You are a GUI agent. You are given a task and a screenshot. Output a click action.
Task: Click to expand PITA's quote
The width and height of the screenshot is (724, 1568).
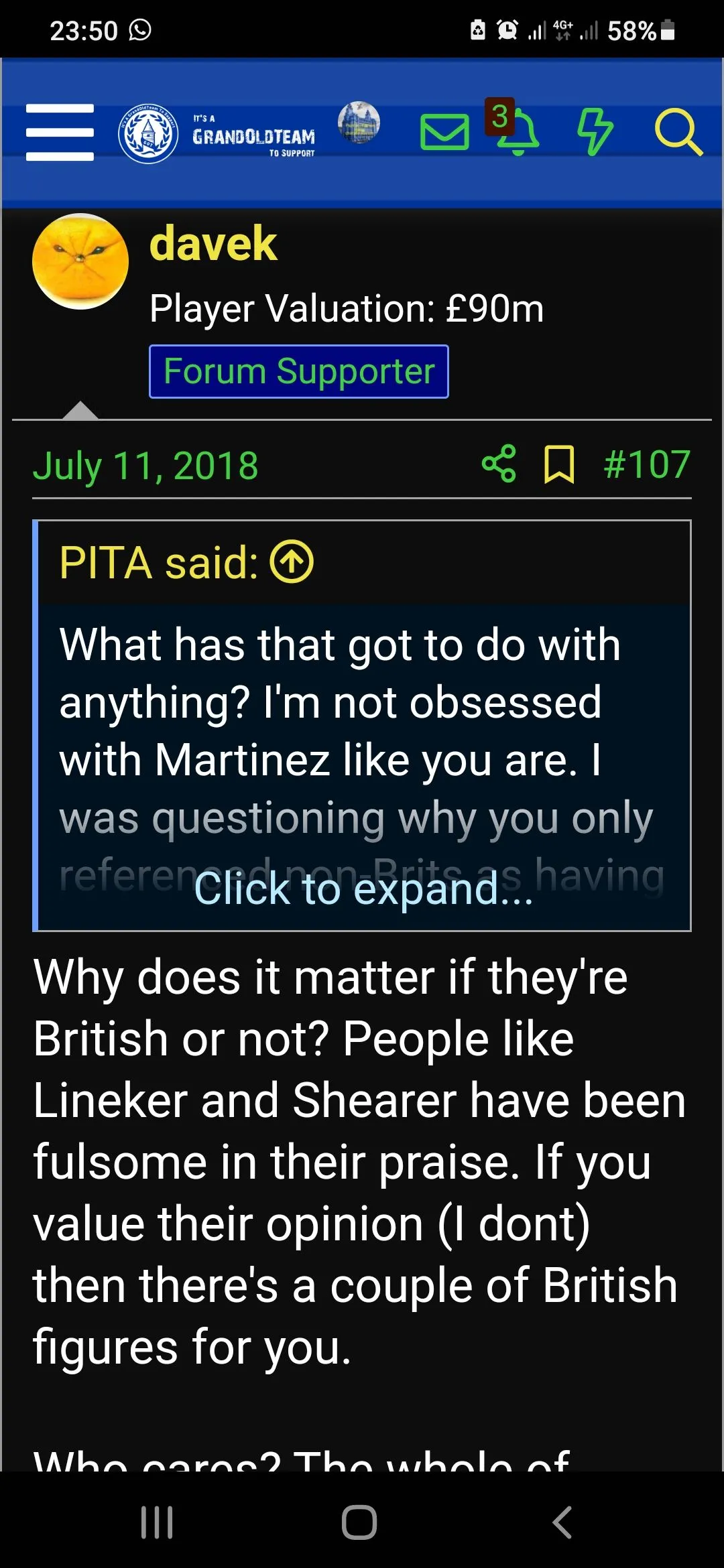tap(363, 889)
